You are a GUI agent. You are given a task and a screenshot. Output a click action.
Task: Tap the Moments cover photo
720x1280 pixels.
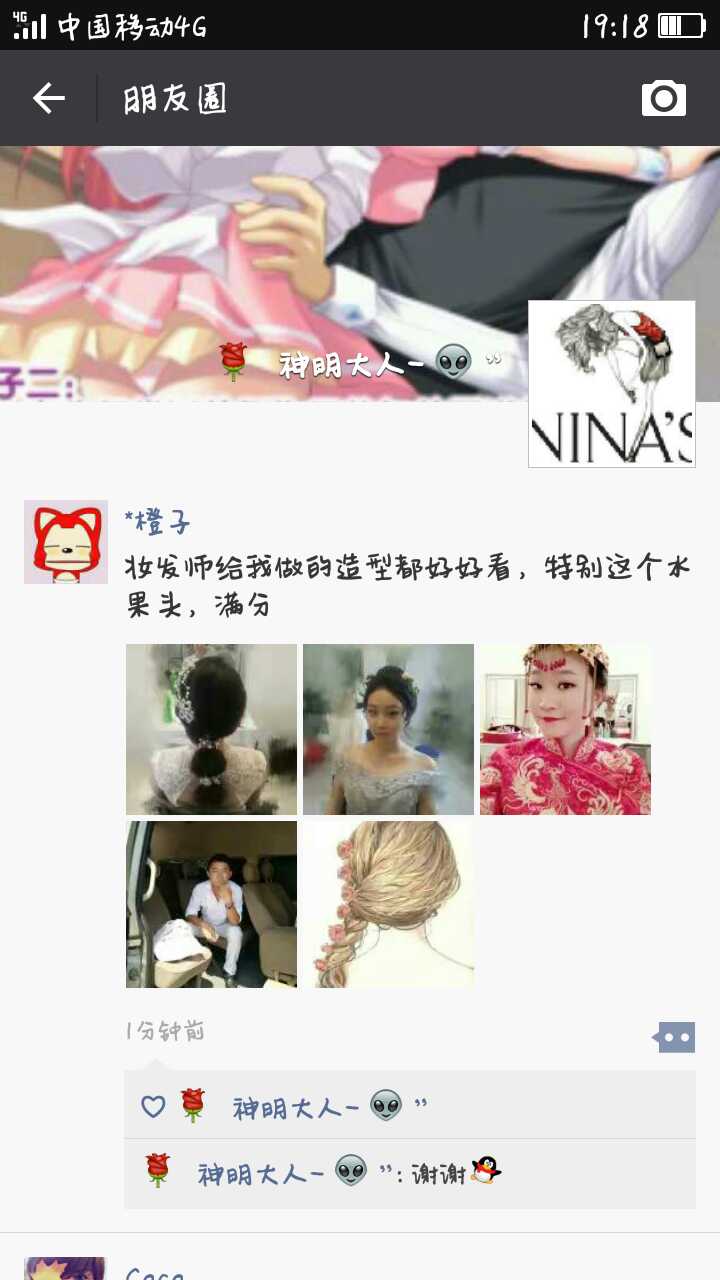point(300,250)
